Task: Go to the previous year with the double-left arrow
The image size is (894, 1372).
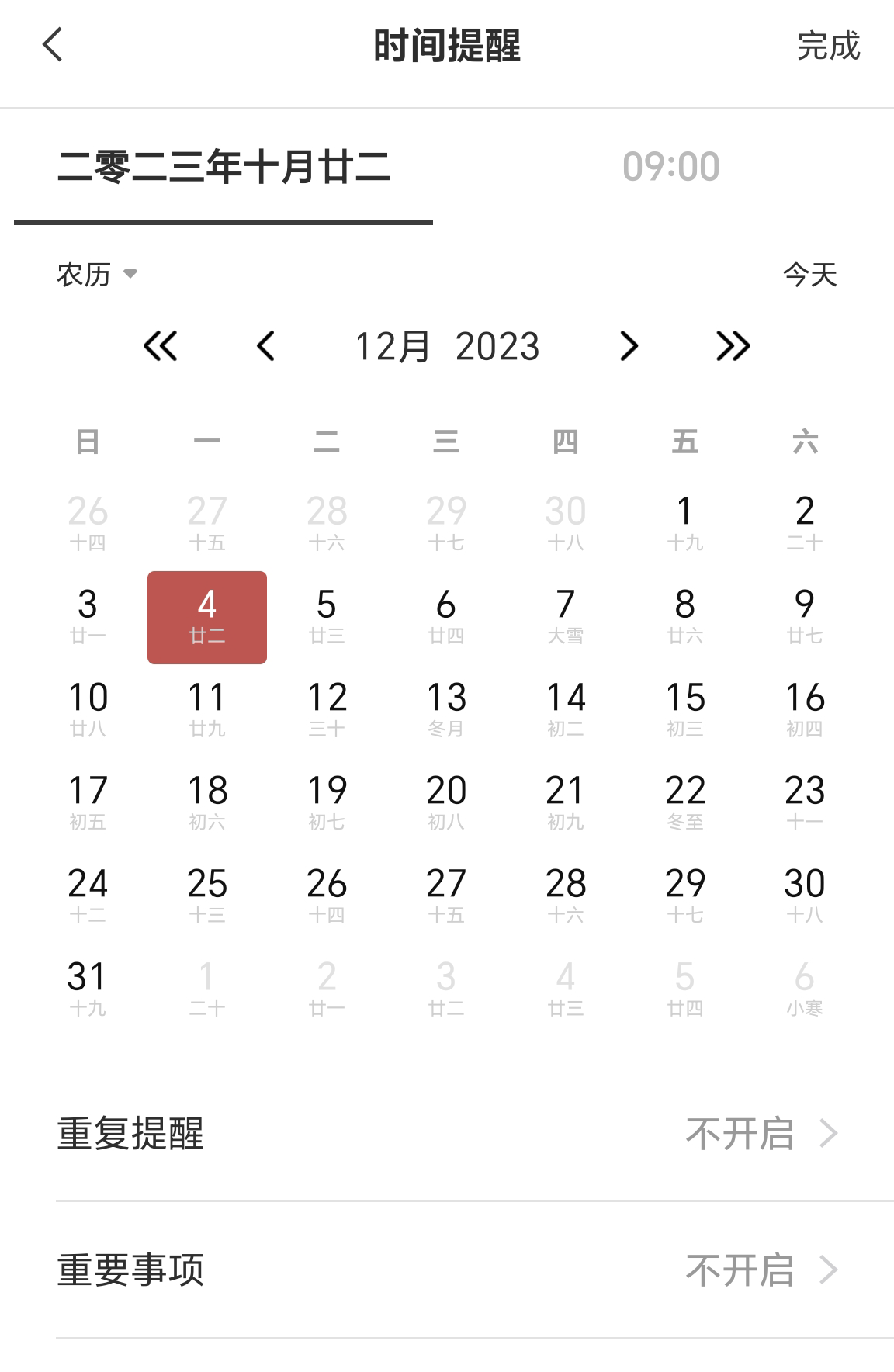Action: point(161,346)
